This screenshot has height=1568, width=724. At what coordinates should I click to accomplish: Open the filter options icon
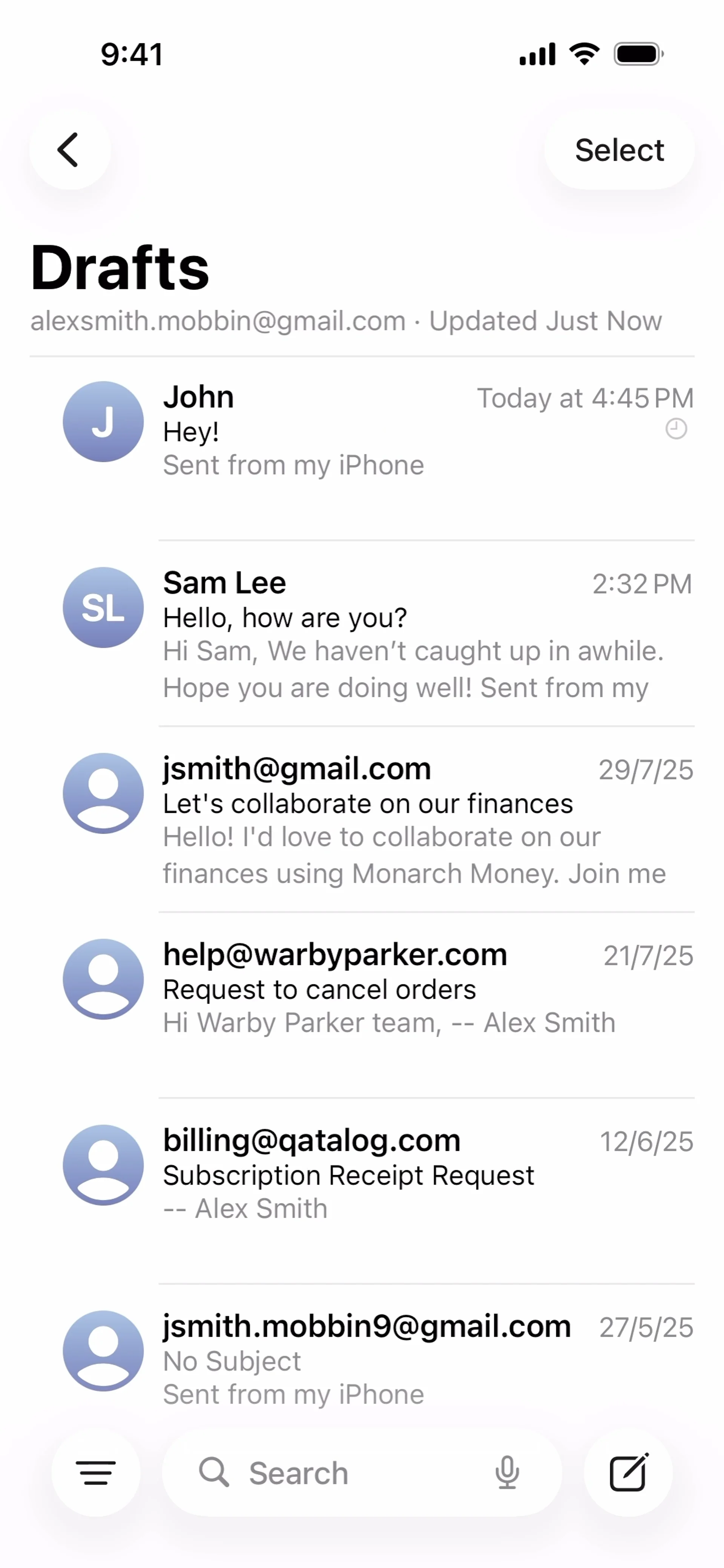pos(96,1473)
